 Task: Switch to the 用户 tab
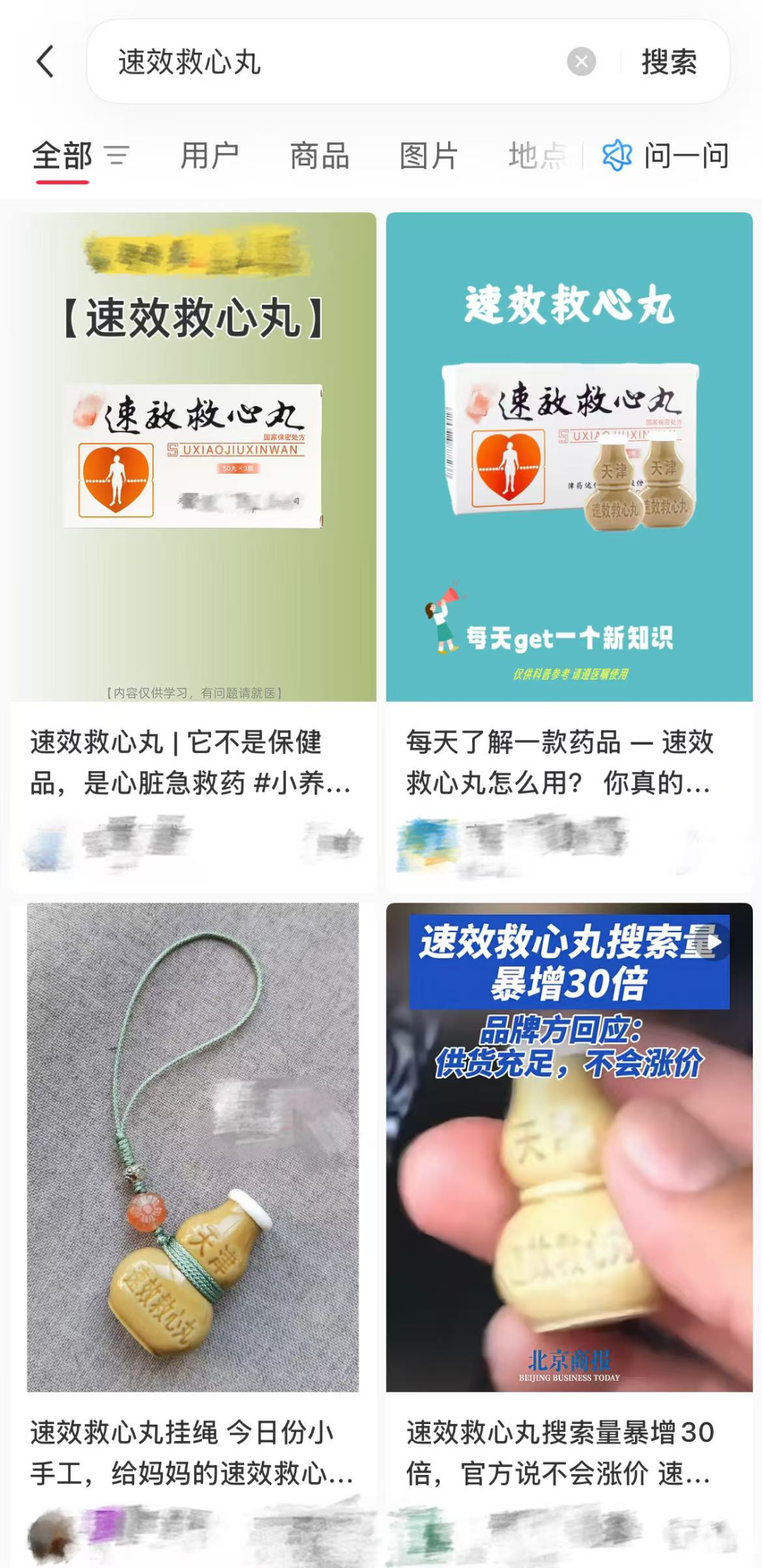coord(210,155)
